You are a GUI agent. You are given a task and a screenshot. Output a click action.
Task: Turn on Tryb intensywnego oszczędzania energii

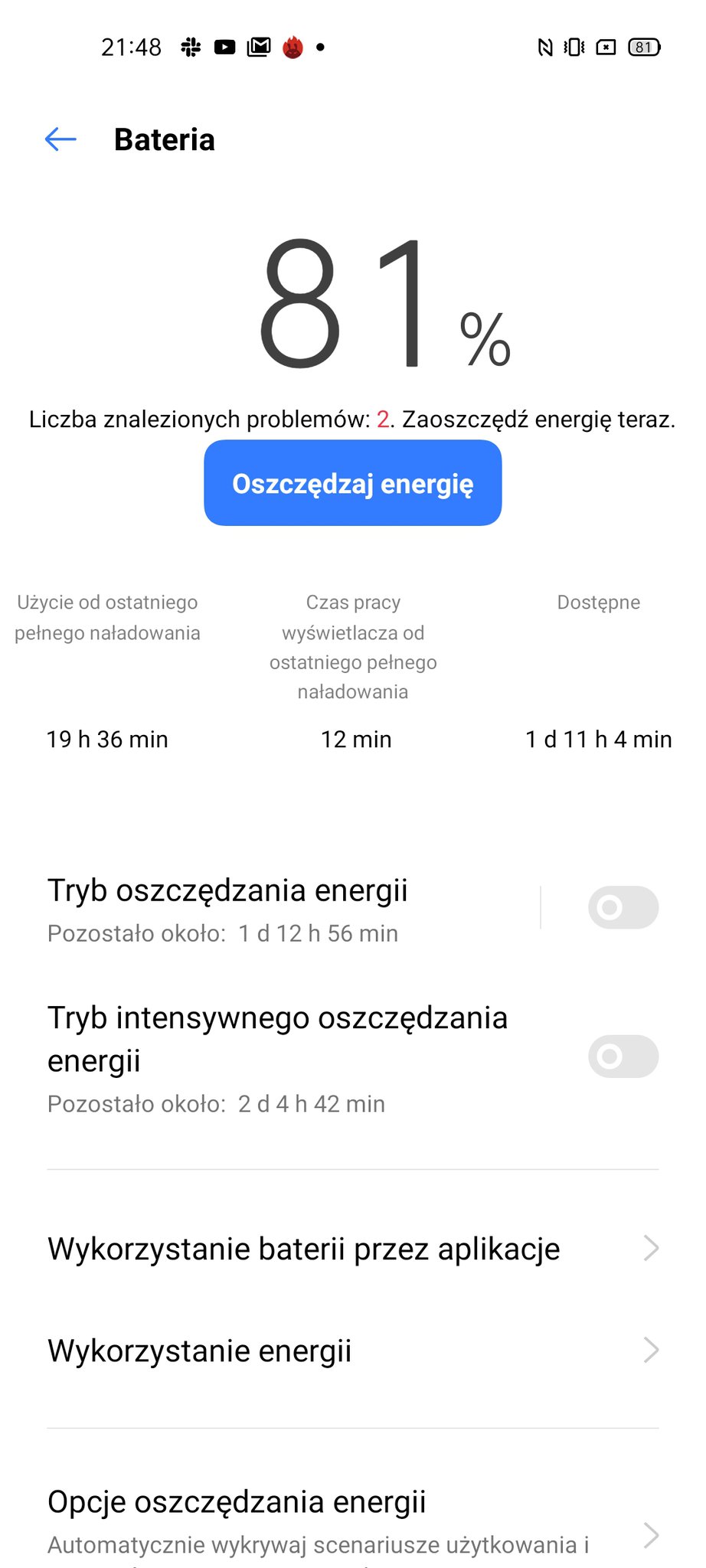(x=623, y=1057)
